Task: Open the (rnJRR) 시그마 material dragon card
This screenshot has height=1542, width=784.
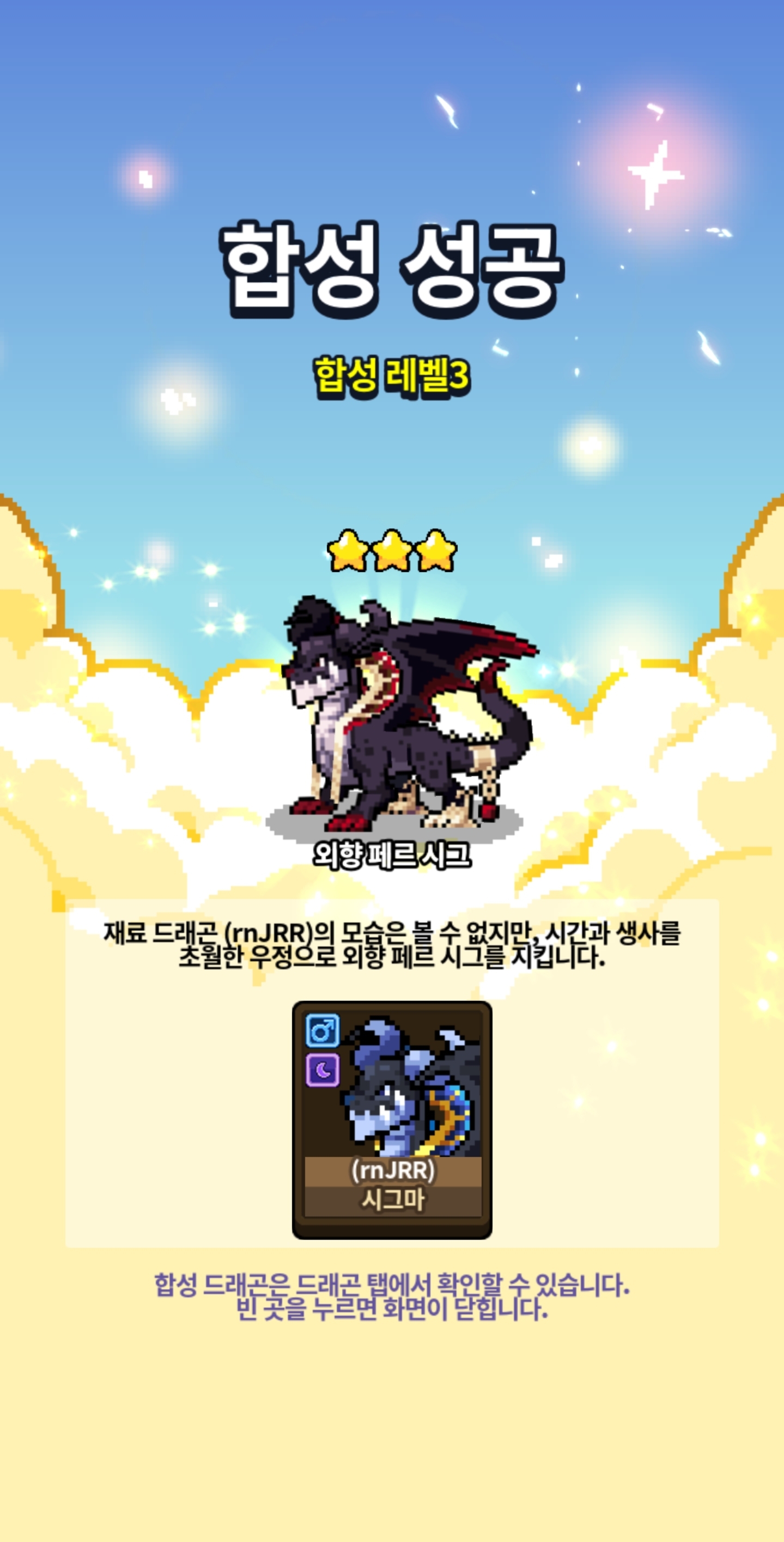Action: point(392,1118)
